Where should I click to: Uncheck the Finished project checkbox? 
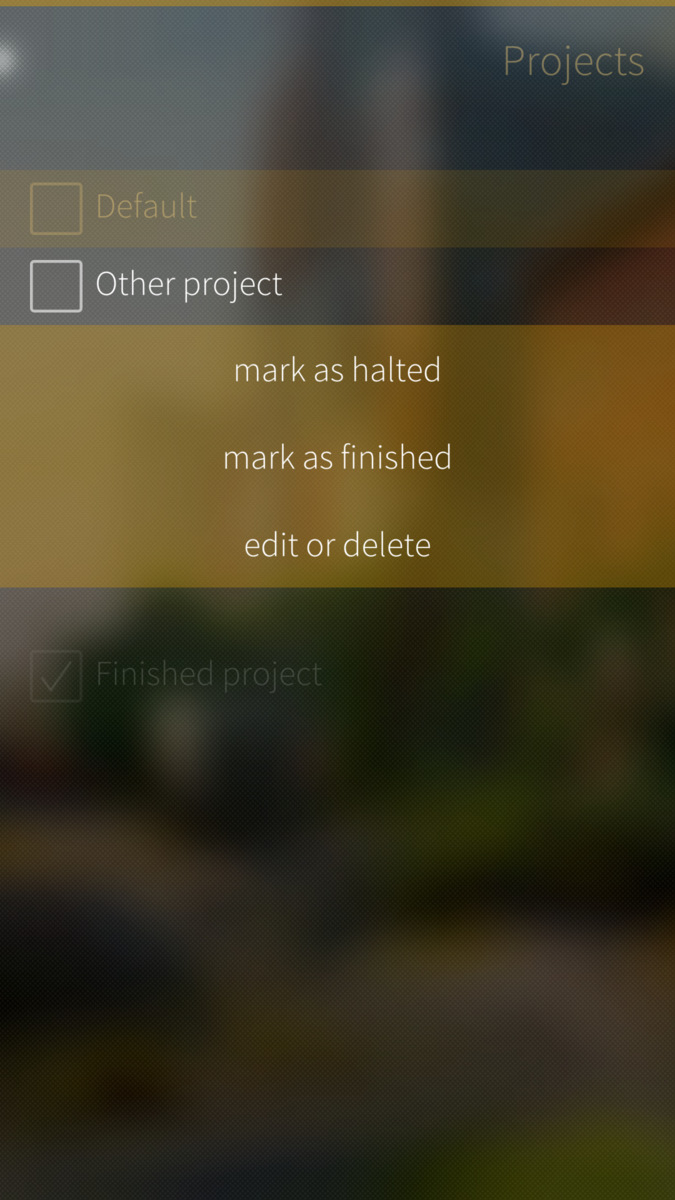(56, 675)
